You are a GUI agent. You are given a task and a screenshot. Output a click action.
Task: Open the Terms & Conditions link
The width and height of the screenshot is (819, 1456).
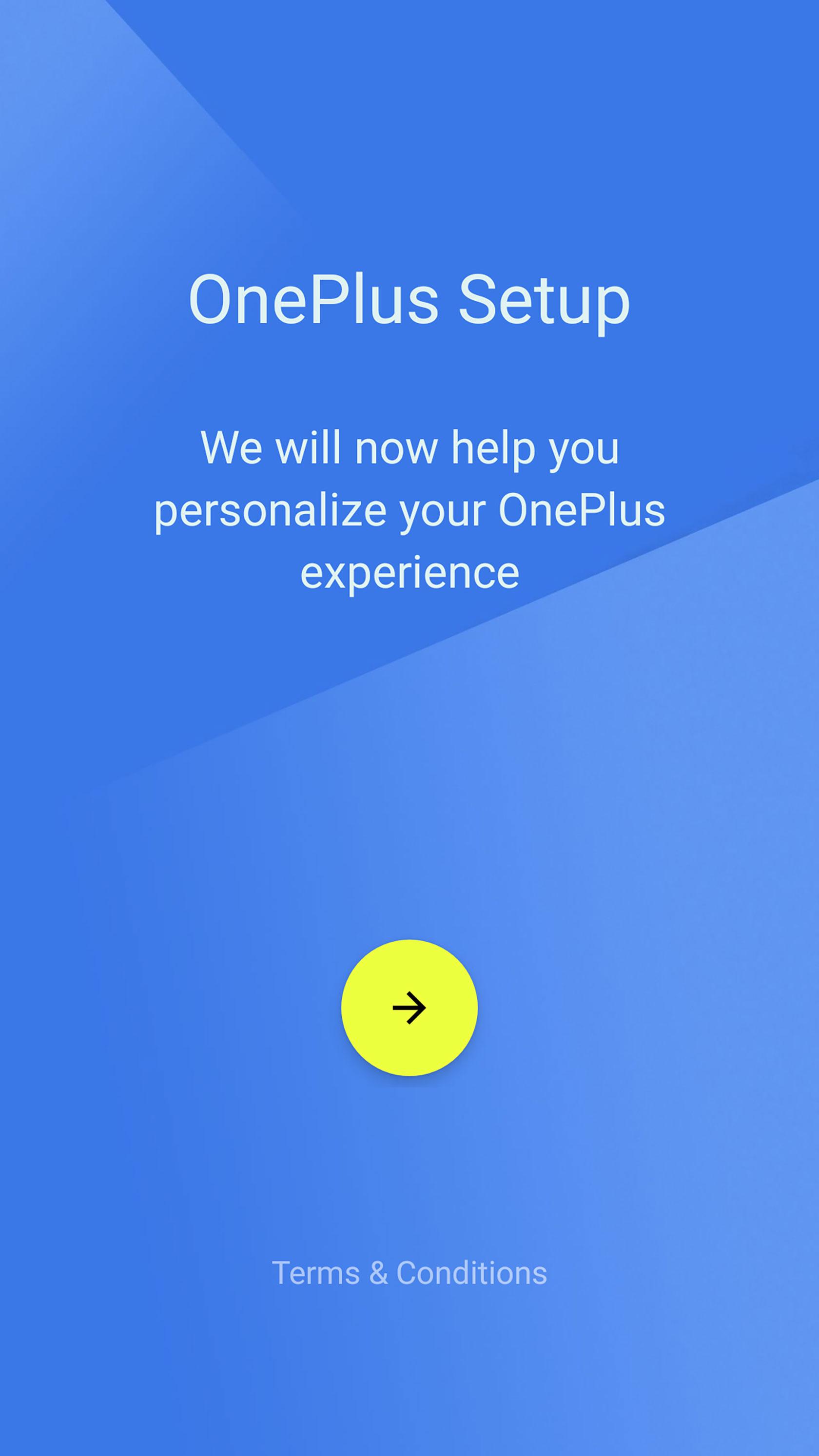pyautogui.click(x=409, y=1273)
